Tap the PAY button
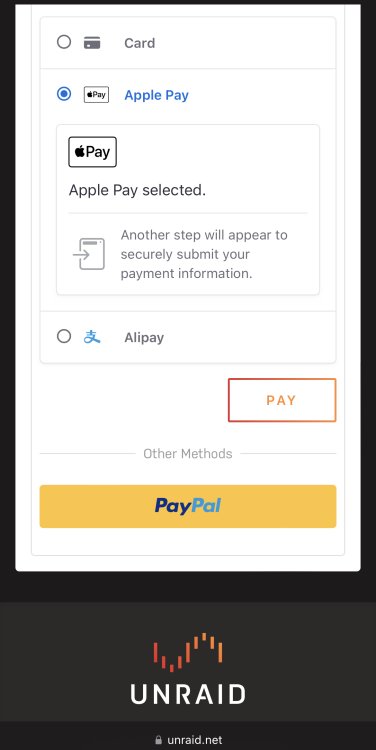The height and width of the screenshot is (750, 376). tap(282, 400)
